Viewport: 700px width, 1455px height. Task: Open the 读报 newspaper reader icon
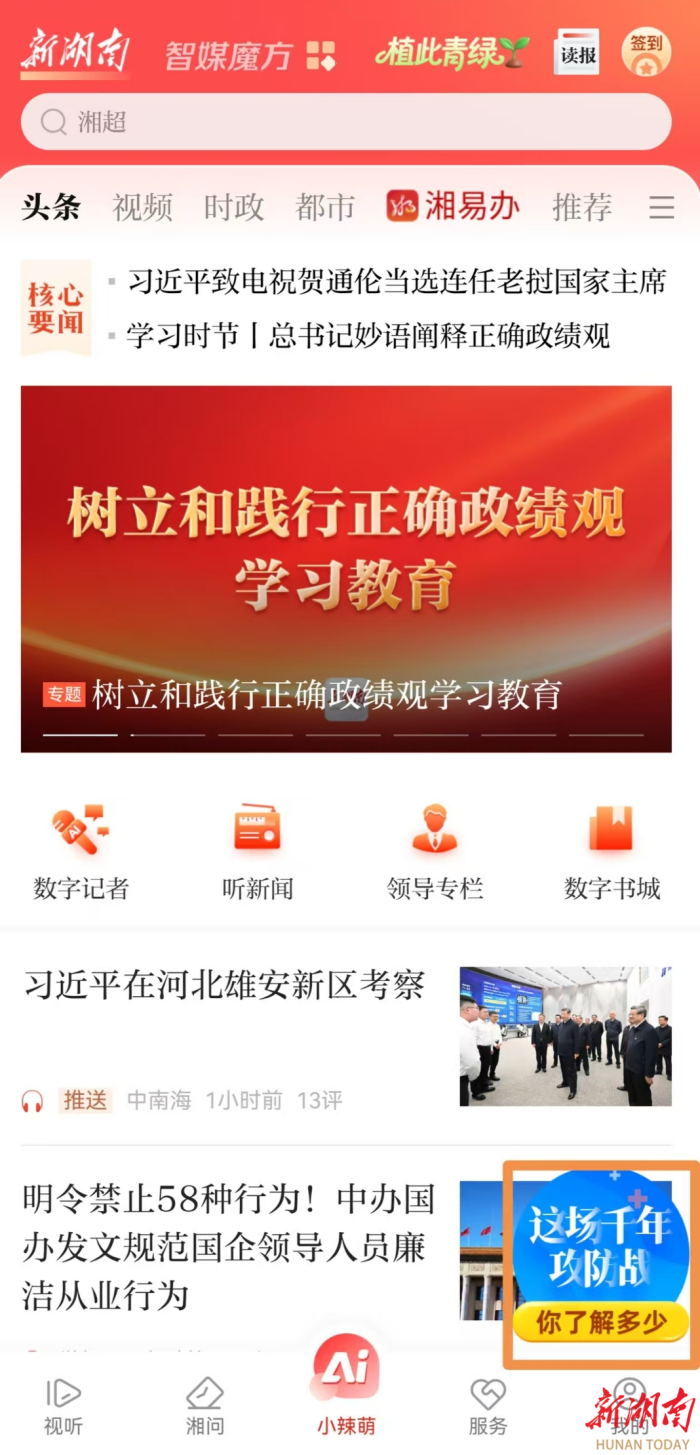tap(577, 53)
